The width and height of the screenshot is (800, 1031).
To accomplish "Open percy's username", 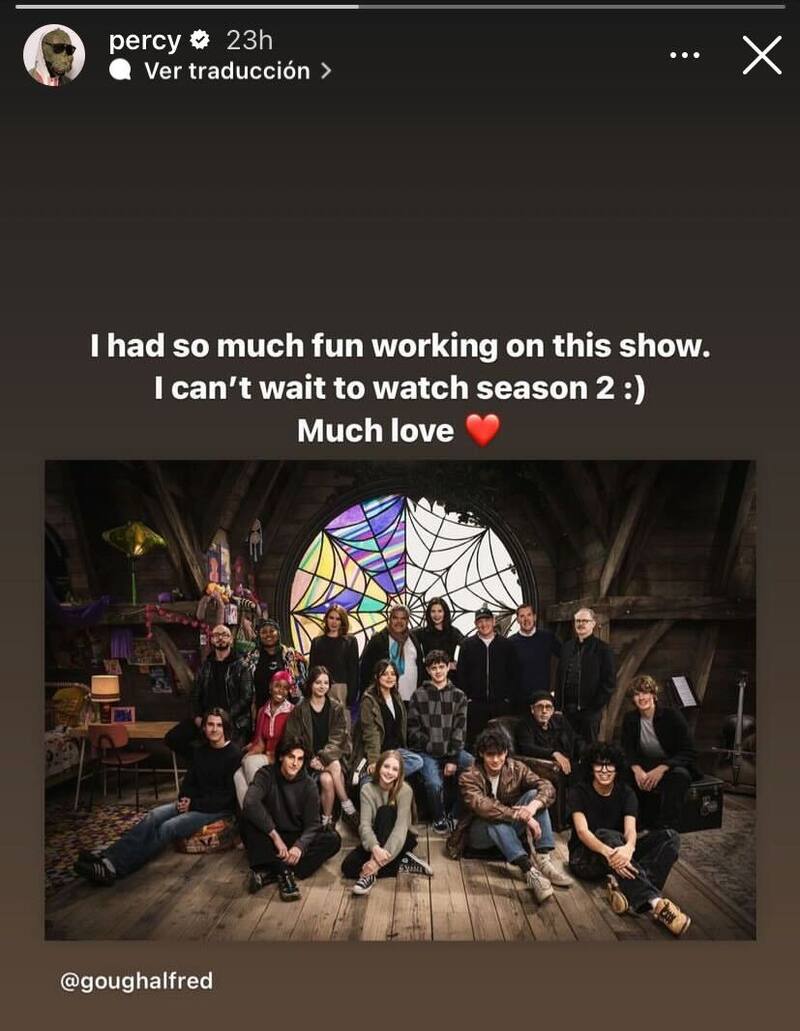I will point(145,41).
